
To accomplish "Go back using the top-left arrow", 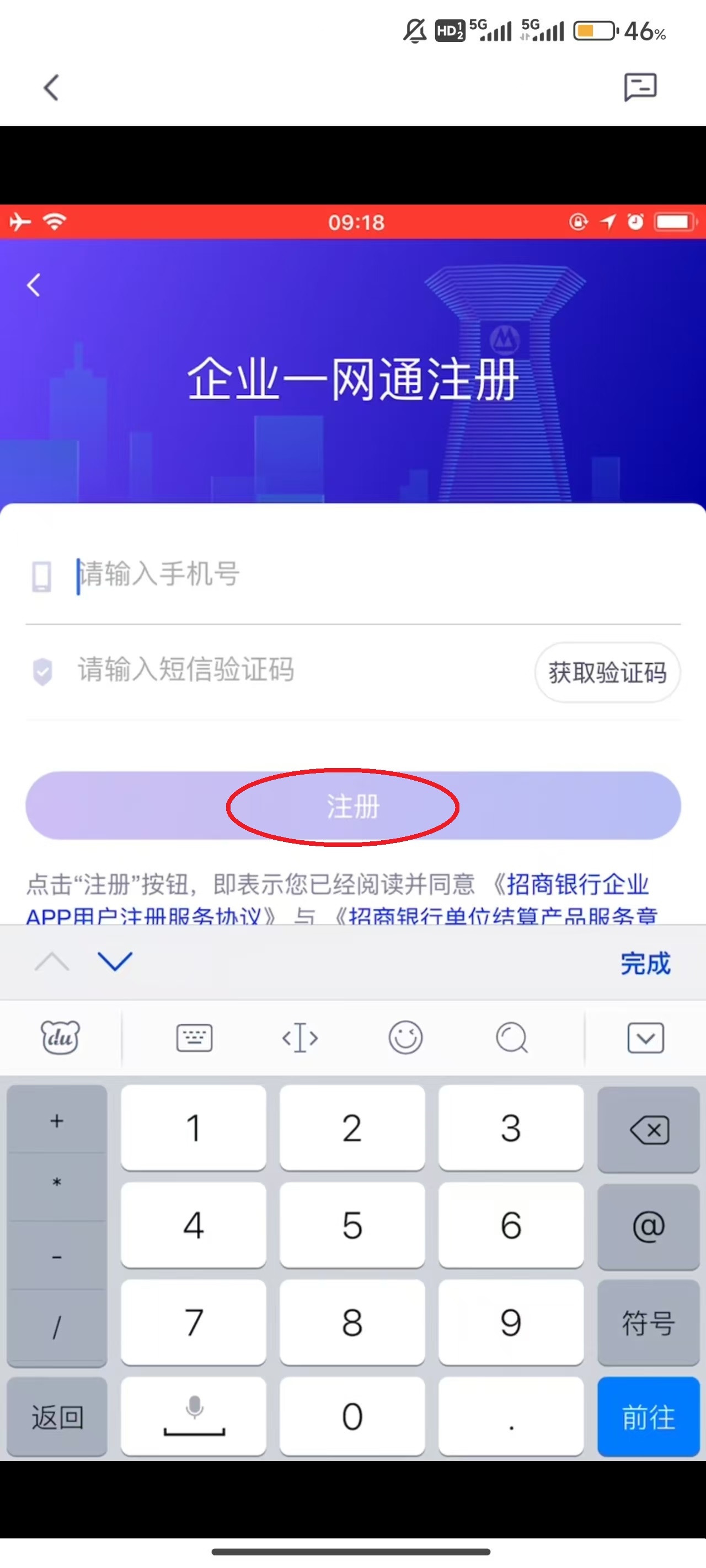I will pos(51,88).
